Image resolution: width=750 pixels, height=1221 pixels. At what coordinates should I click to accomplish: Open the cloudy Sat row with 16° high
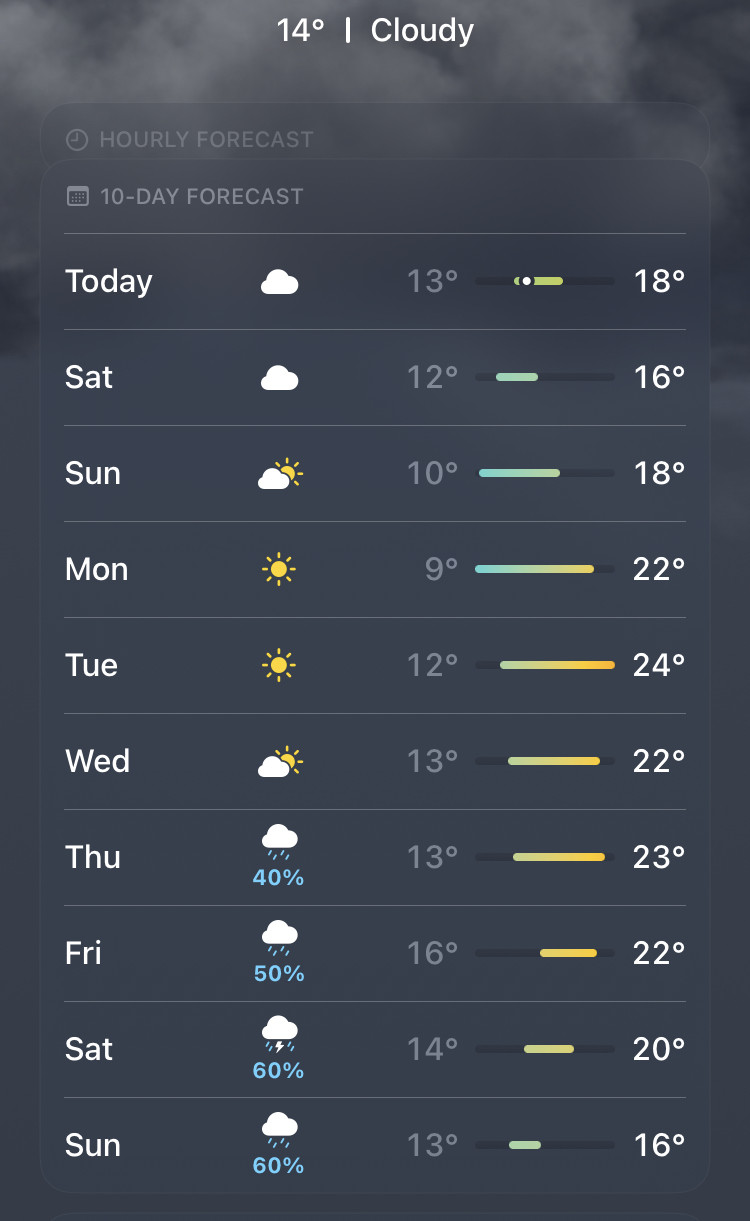[x=374, y=378]
